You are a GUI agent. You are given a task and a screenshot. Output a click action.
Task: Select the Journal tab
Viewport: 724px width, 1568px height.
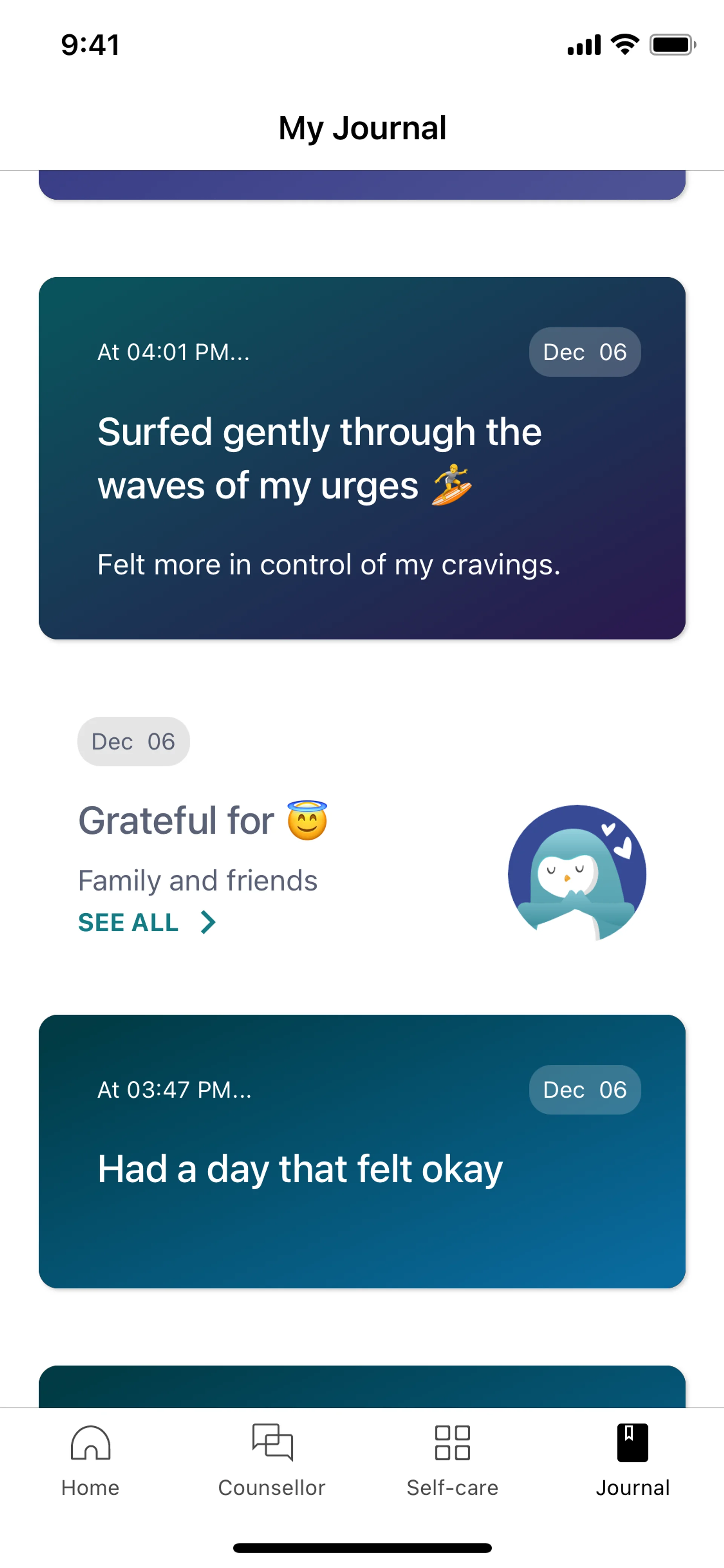(x=632, y=1460)
